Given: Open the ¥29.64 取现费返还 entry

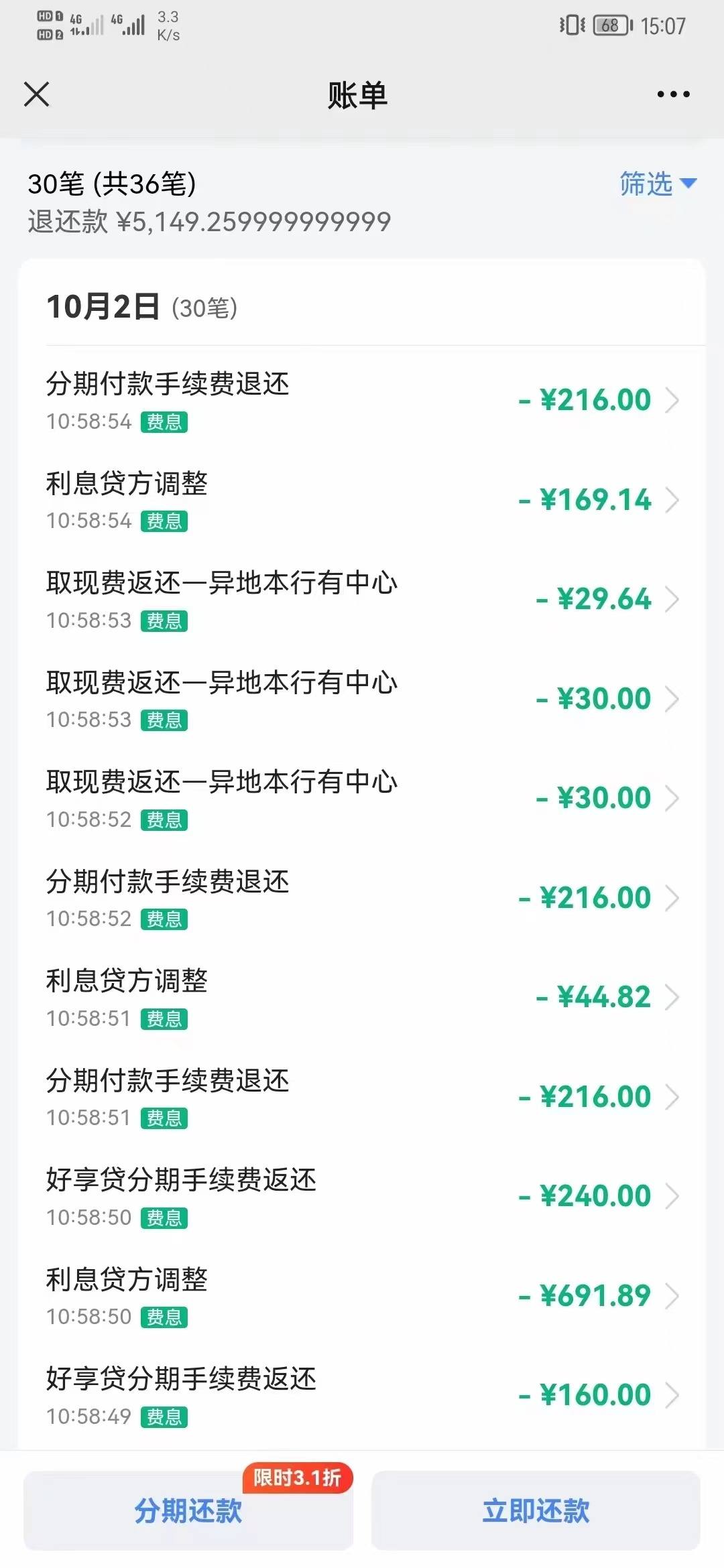Looking at the screenshot, I should coord(362,600).
